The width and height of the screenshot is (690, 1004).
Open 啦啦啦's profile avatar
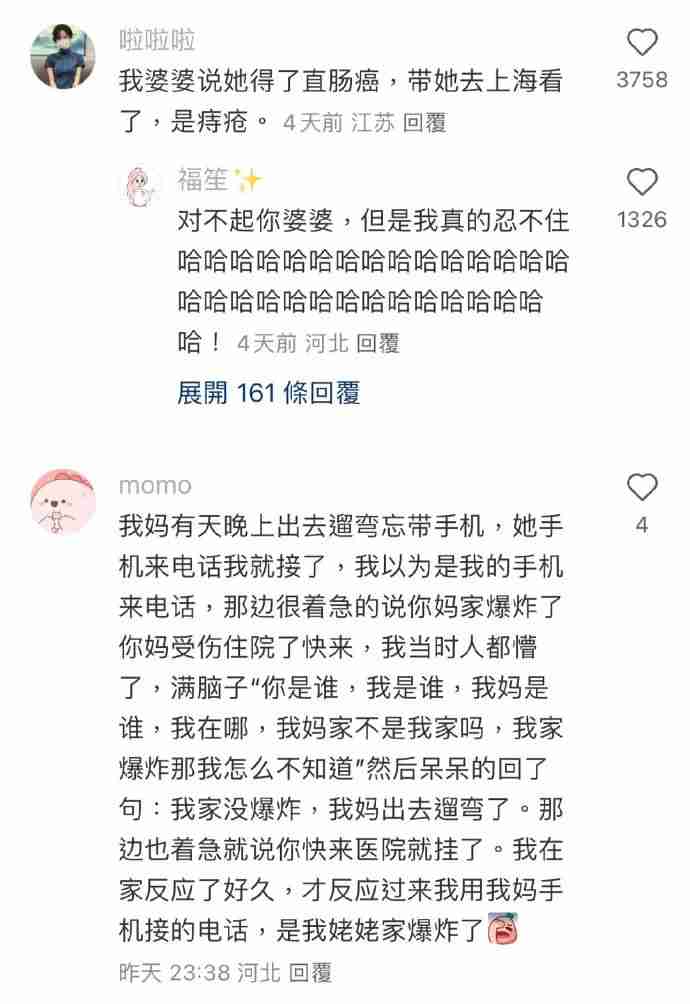coord(64,55)
